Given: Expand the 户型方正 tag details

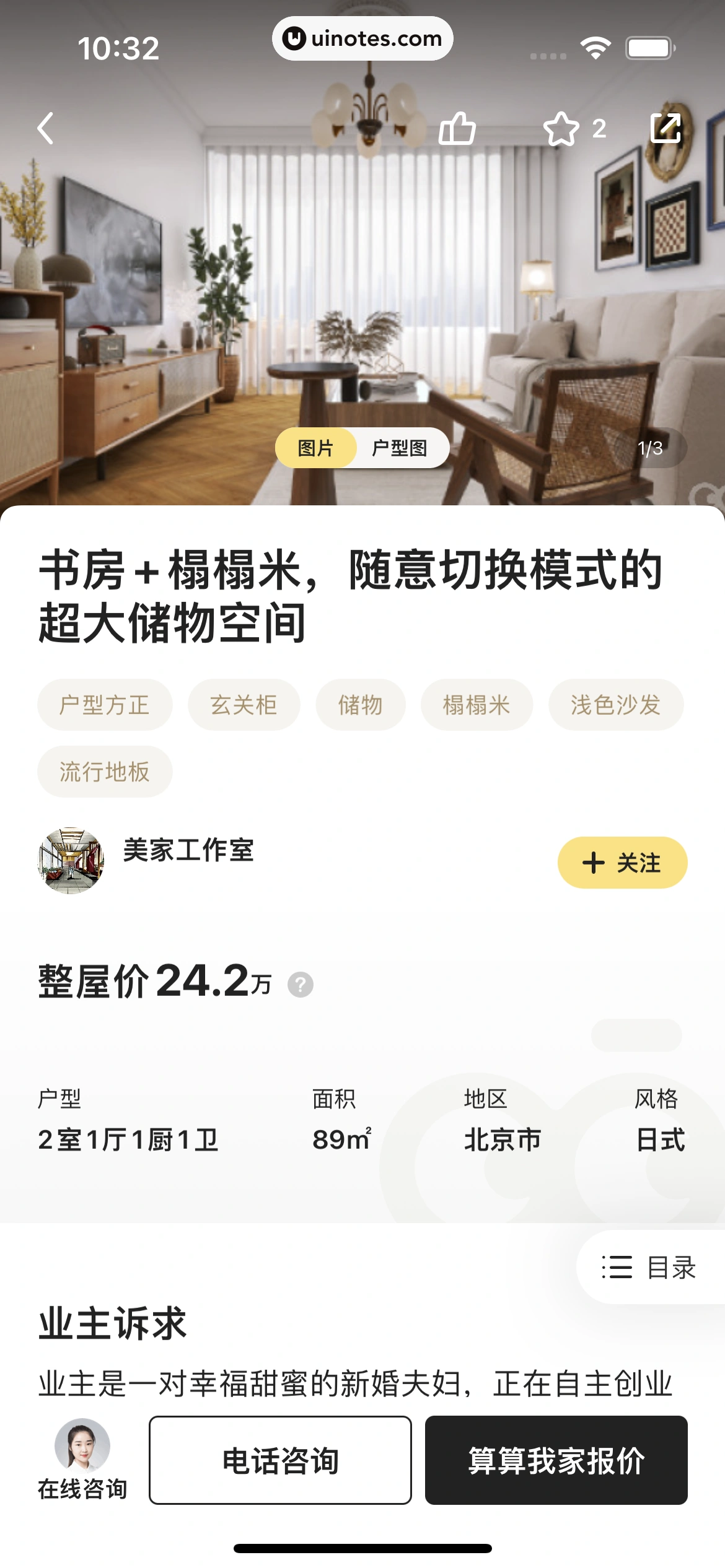Looking at the screenshot, I should tap(105, 705).
